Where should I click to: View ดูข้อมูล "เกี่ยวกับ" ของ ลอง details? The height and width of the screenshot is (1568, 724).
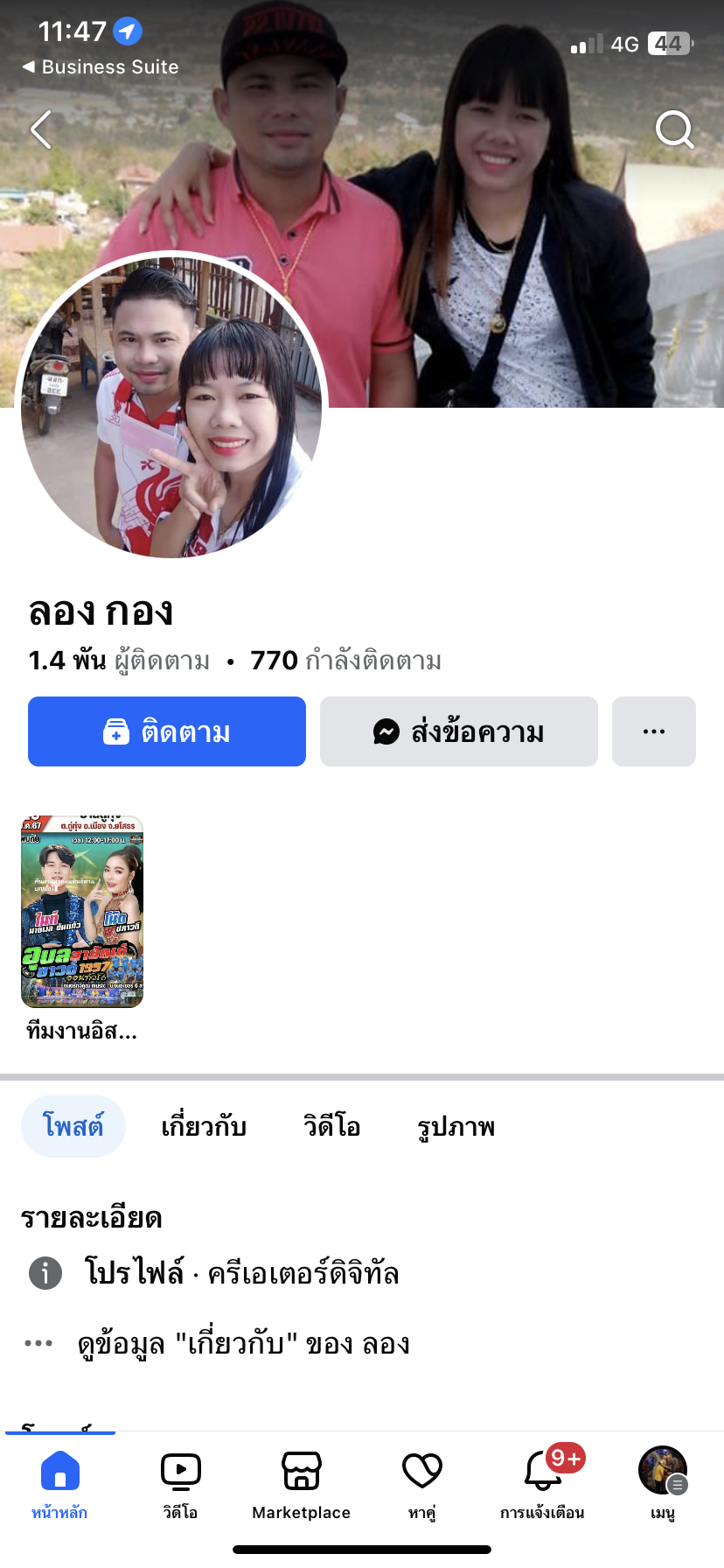[243, 1343]
